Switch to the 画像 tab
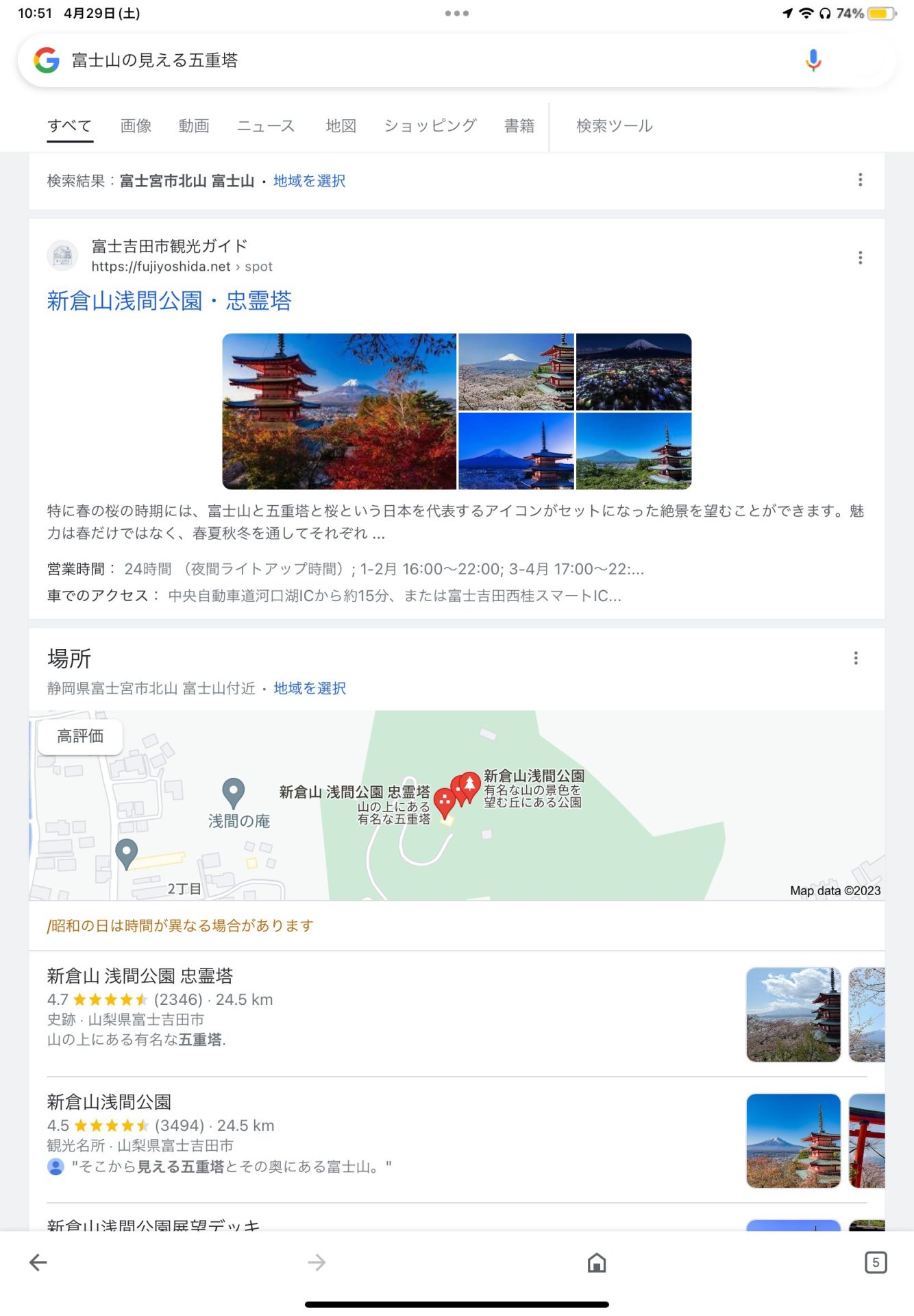 click(136, 125)
